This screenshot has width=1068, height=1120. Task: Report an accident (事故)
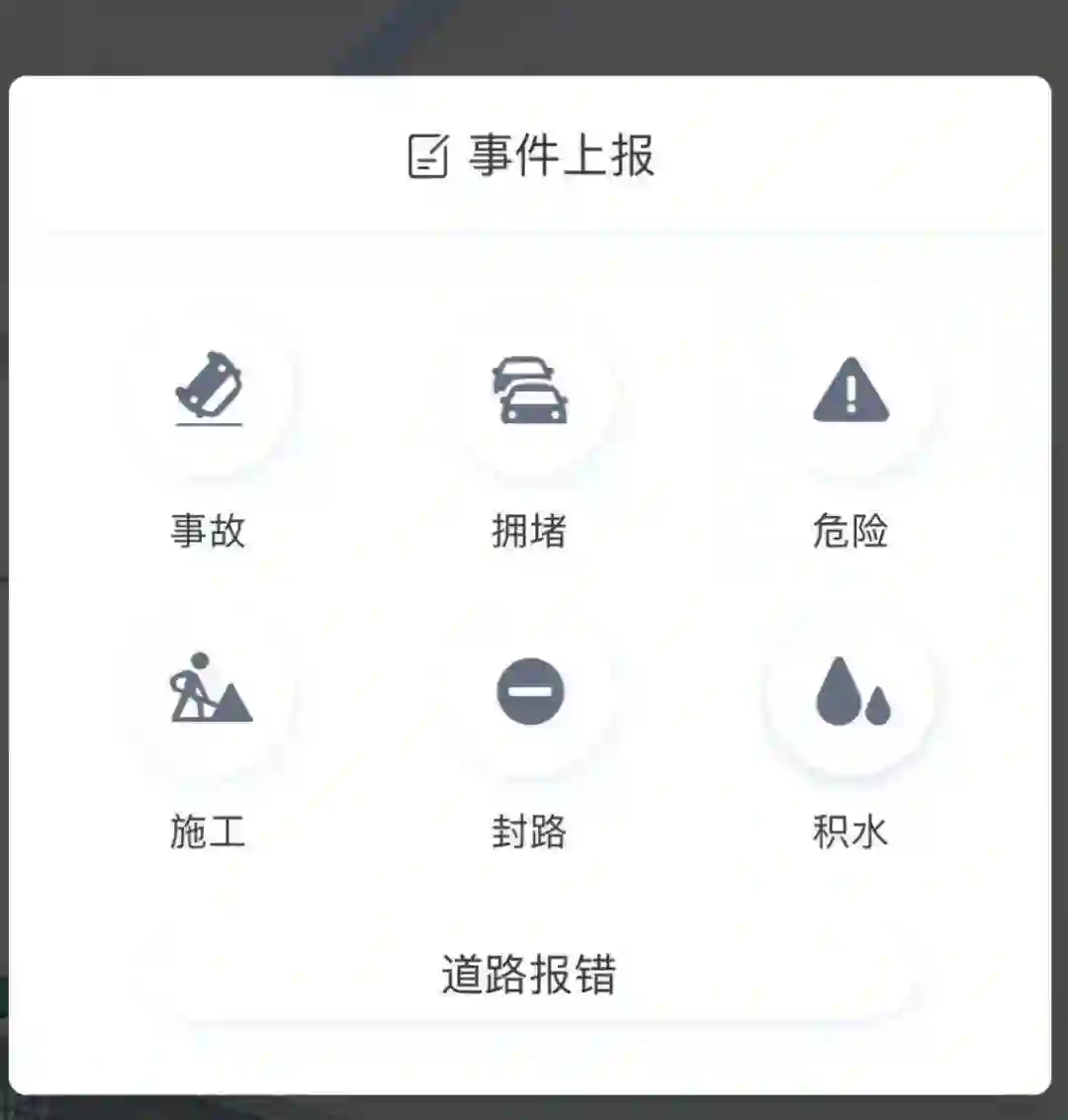(x=209, y=390)
